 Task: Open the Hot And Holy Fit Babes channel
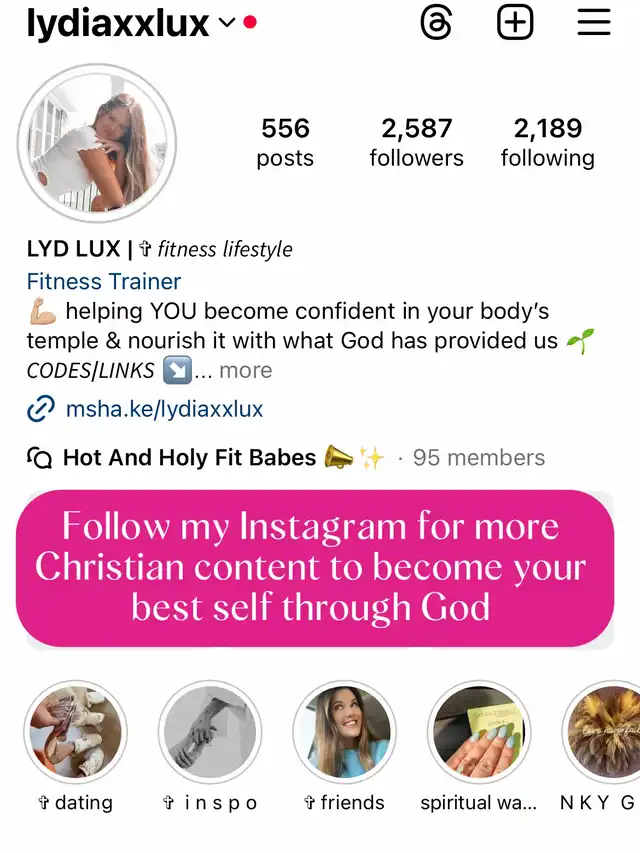pos(190,458)
